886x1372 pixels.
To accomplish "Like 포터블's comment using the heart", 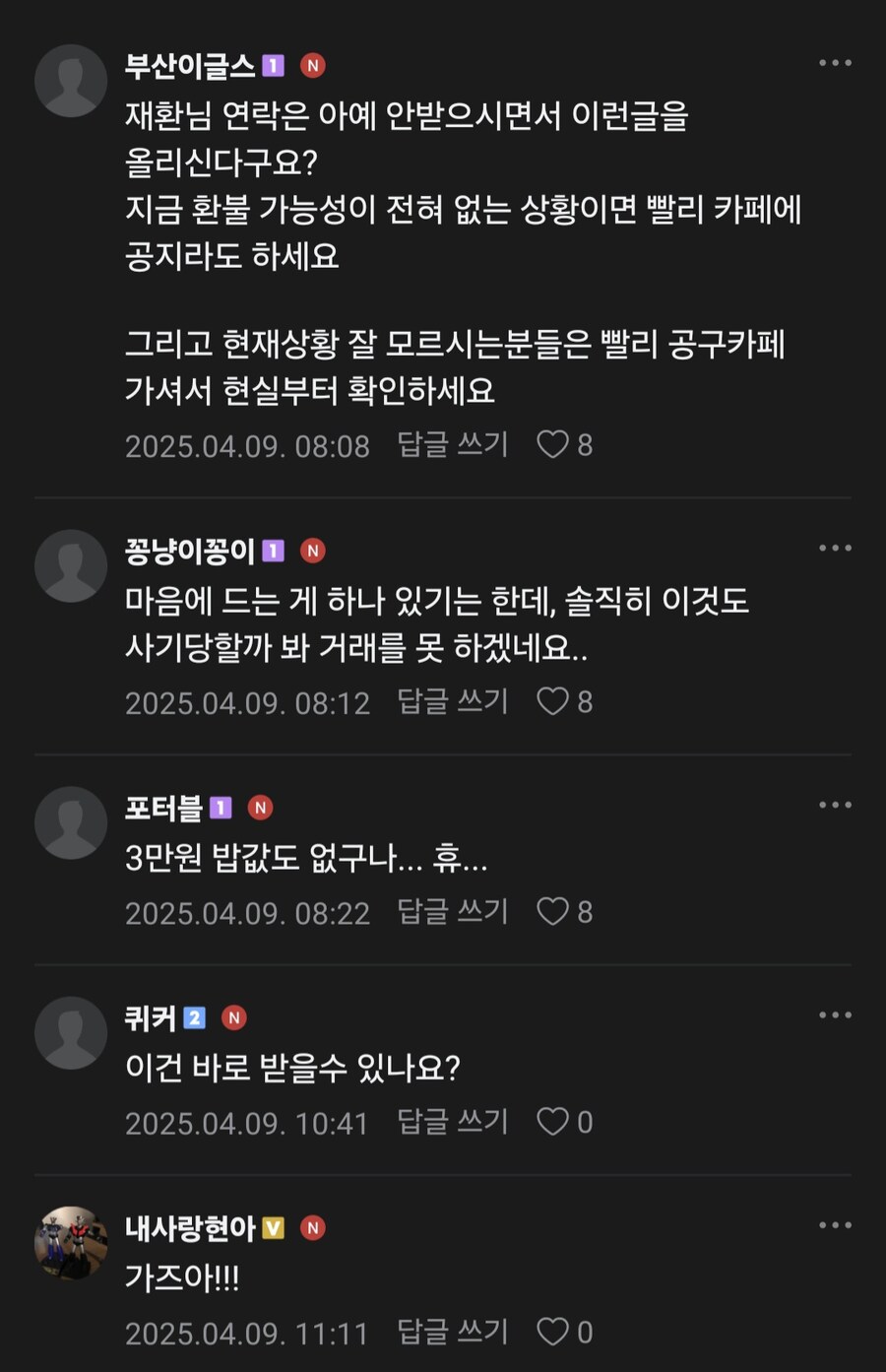I will point(554,912).
